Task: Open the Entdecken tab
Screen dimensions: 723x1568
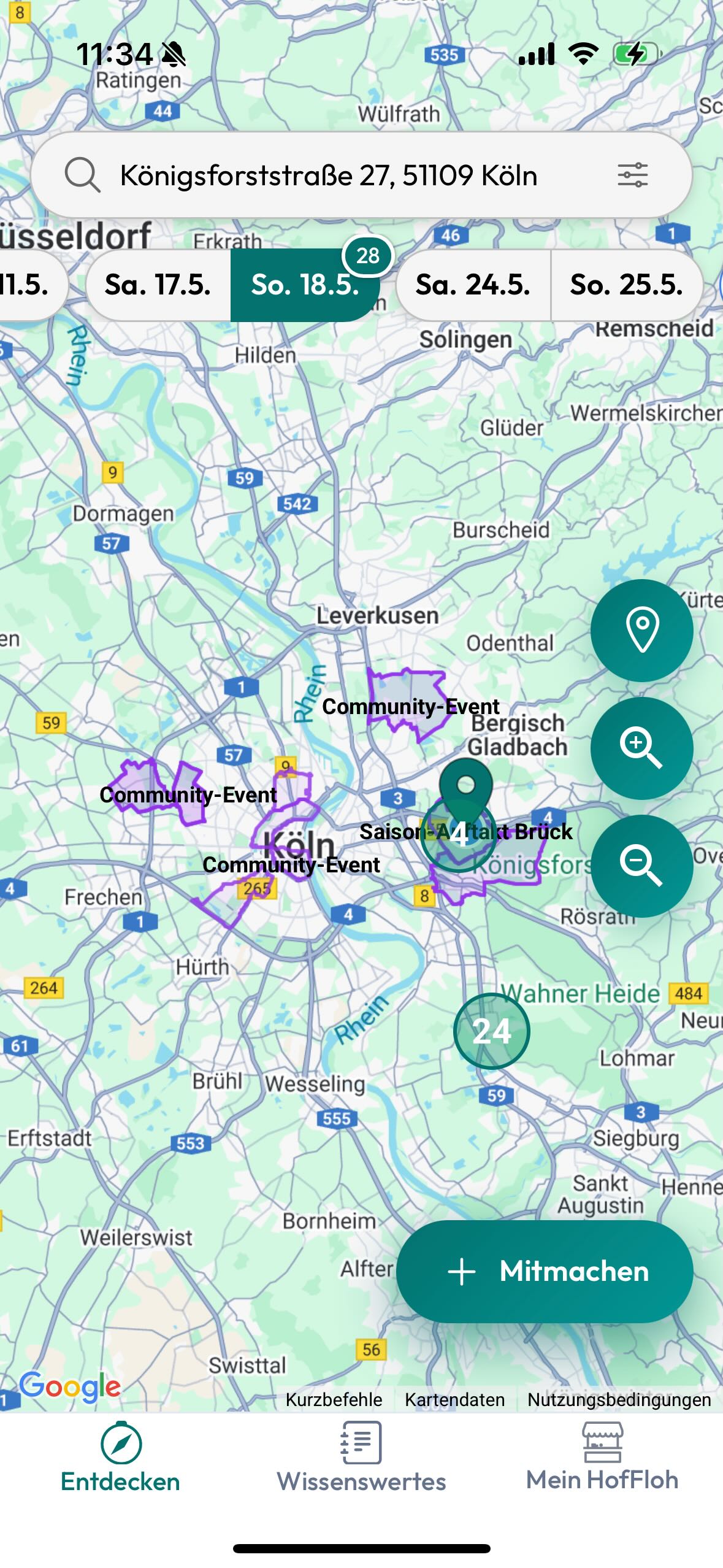Action: [x=120, y=1457]
